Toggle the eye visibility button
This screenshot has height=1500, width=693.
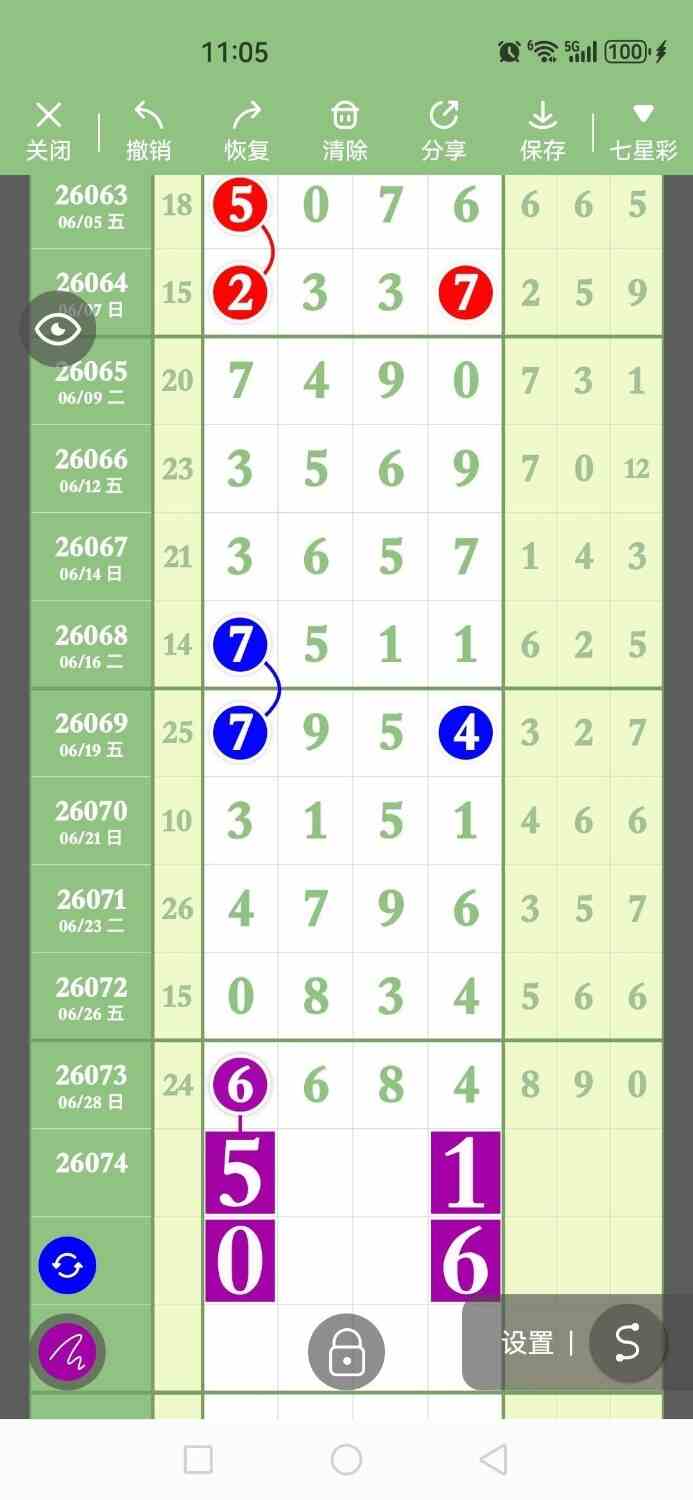coord(59,329)
